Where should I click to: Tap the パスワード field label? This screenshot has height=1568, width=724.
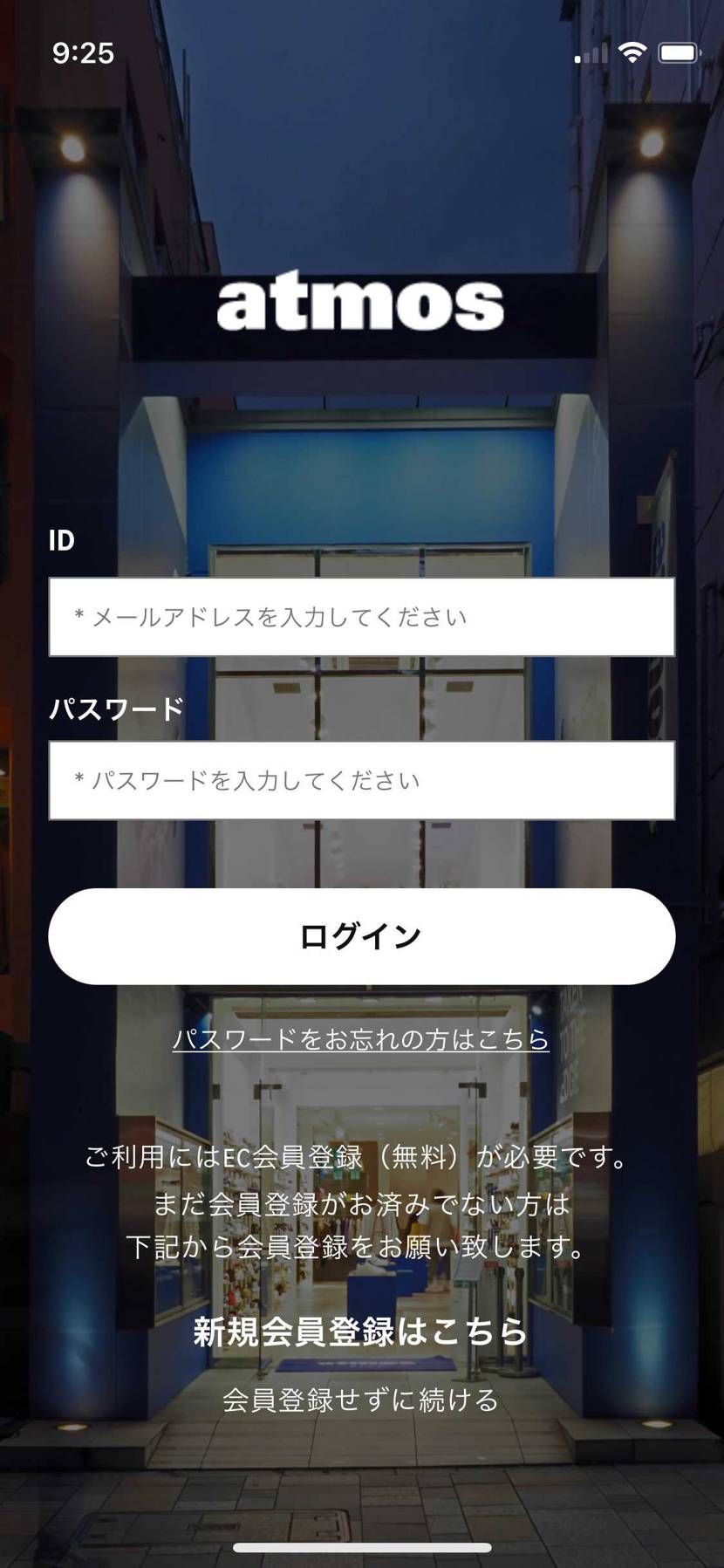(116, 707)
